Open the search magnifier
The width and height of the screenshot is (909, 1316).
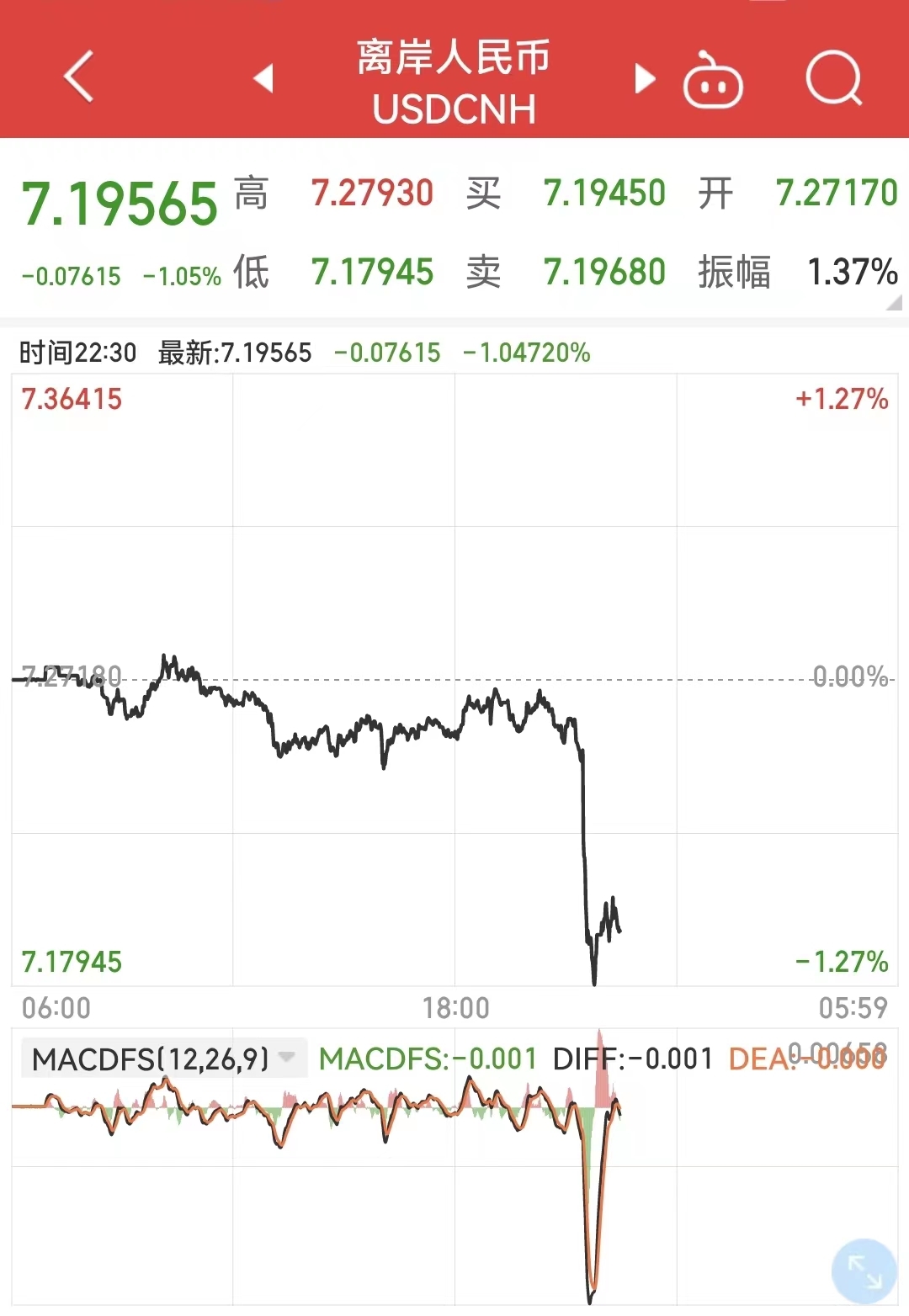click(833, 79)
